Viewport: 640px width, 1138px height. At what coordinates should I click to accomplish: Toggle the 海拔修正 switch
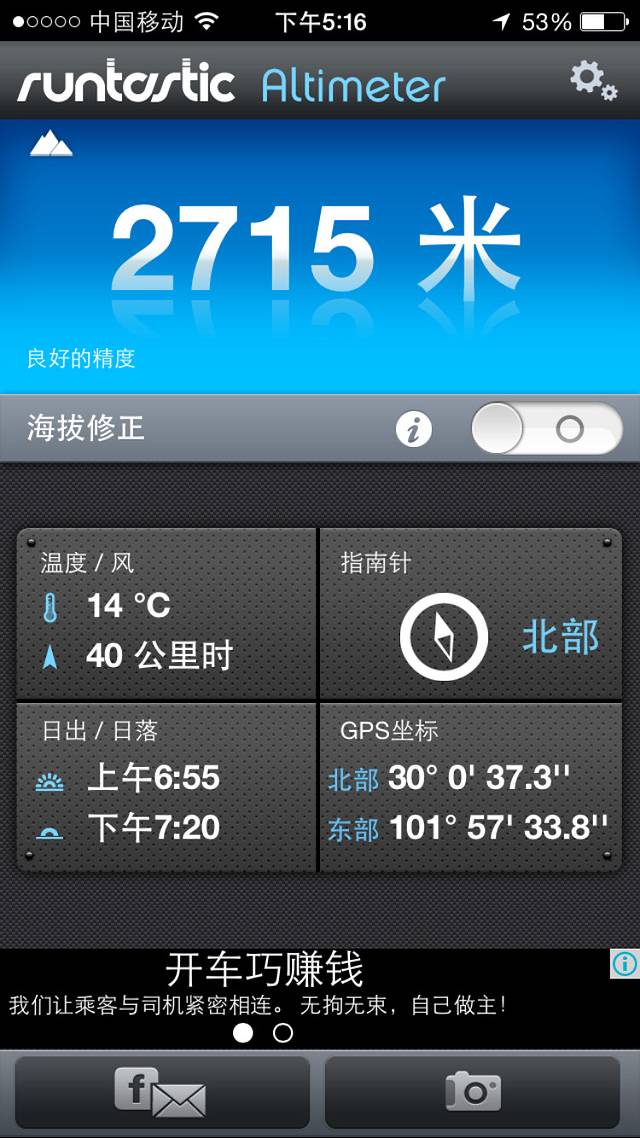(x=546, y=429)
